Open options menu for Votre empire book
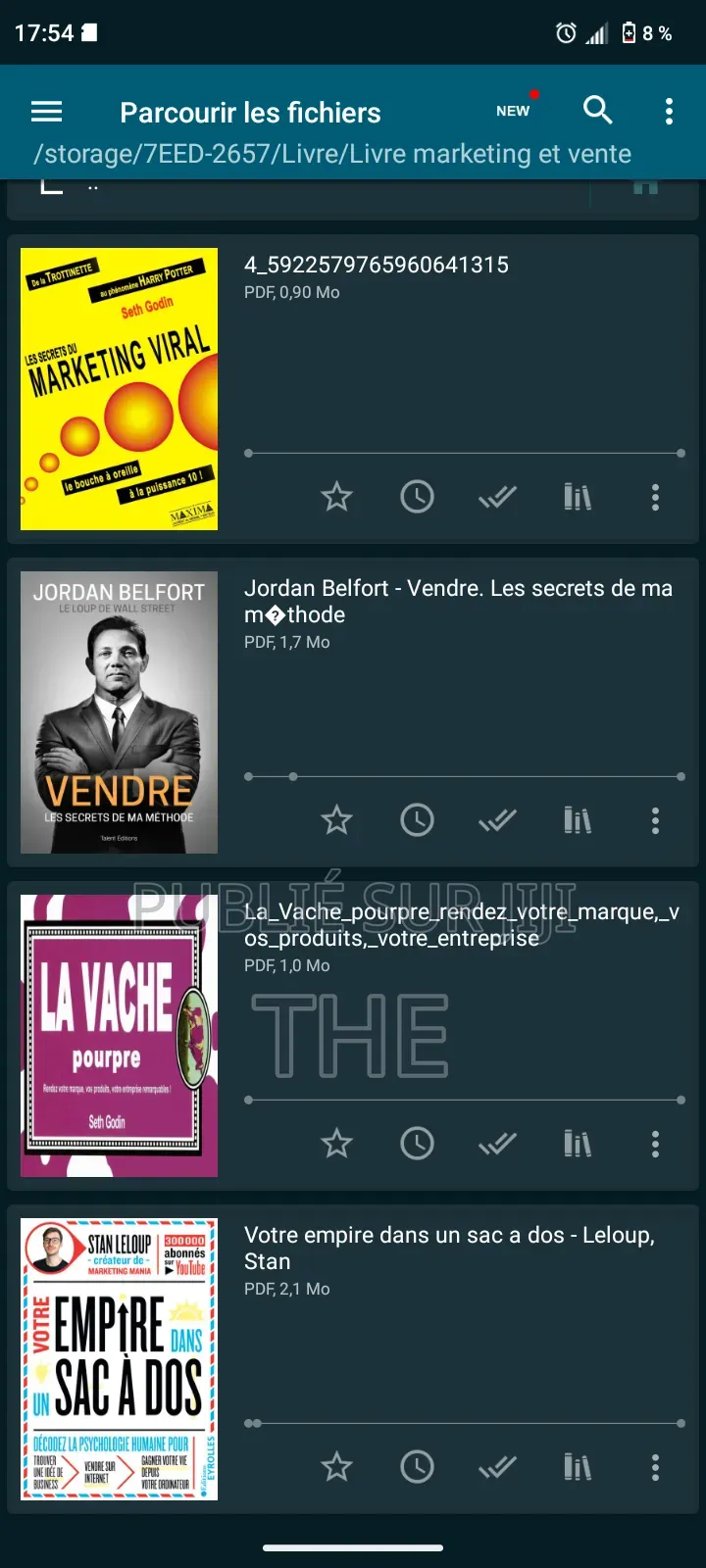The height and width of the screenshot is (1568, 706). (x=655, y=1467)
